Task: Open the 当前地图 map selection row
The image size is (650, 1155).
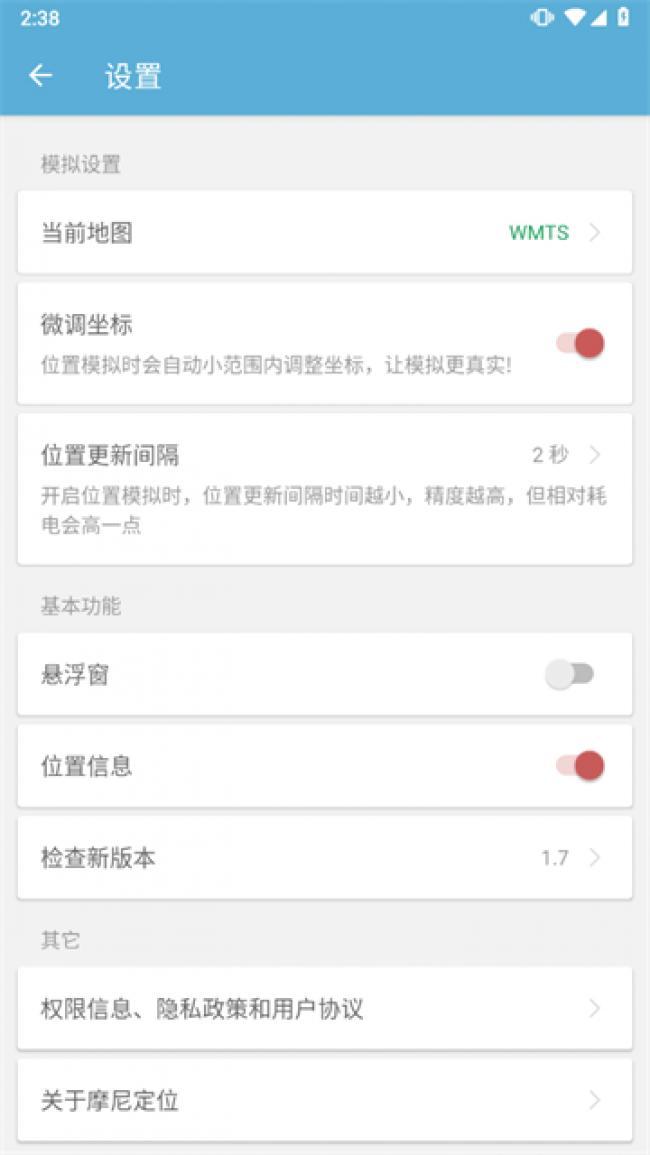Action: click(324, 233)
